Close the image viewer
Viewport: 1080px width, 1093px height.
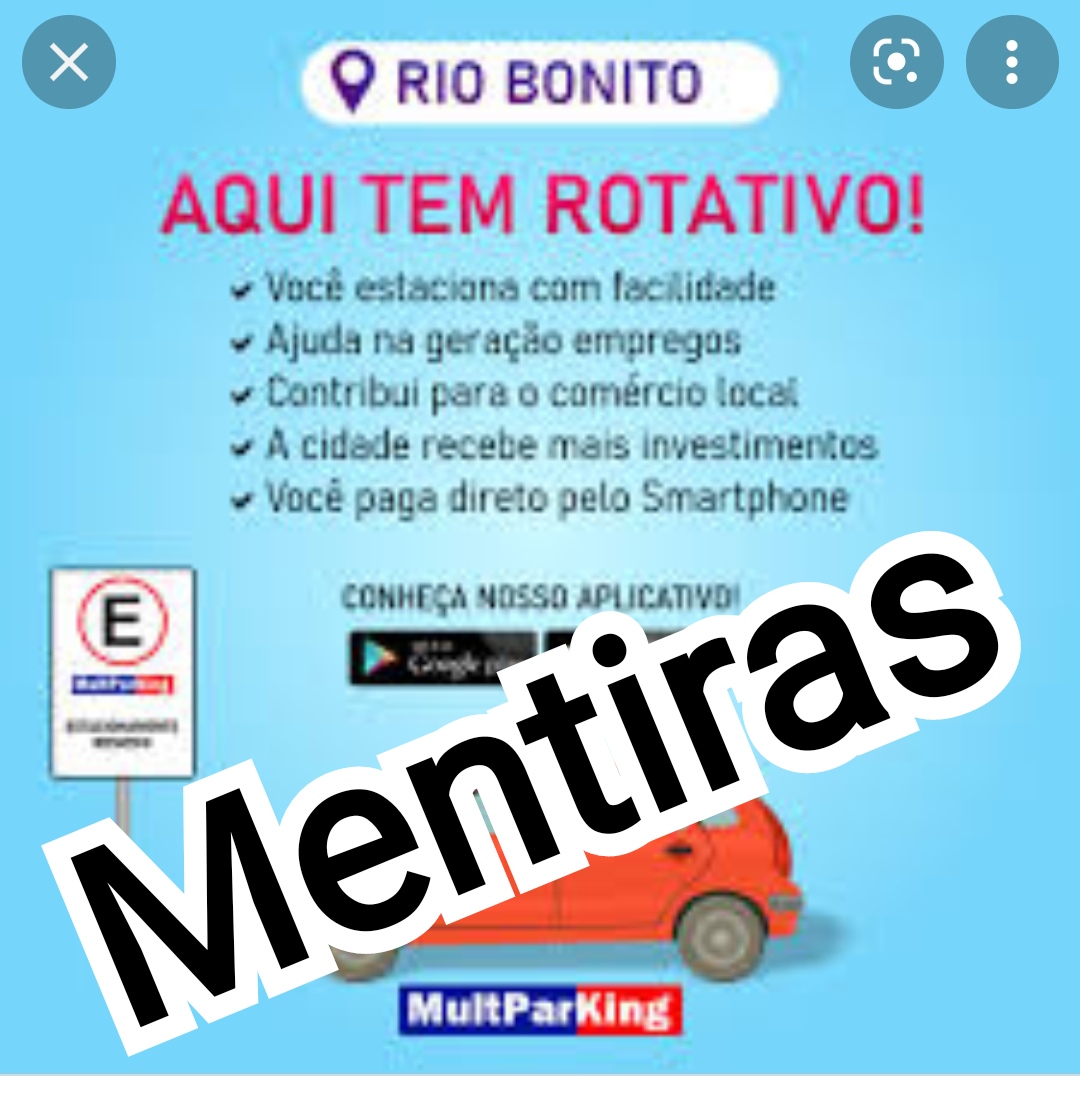[x=69, y=63]
